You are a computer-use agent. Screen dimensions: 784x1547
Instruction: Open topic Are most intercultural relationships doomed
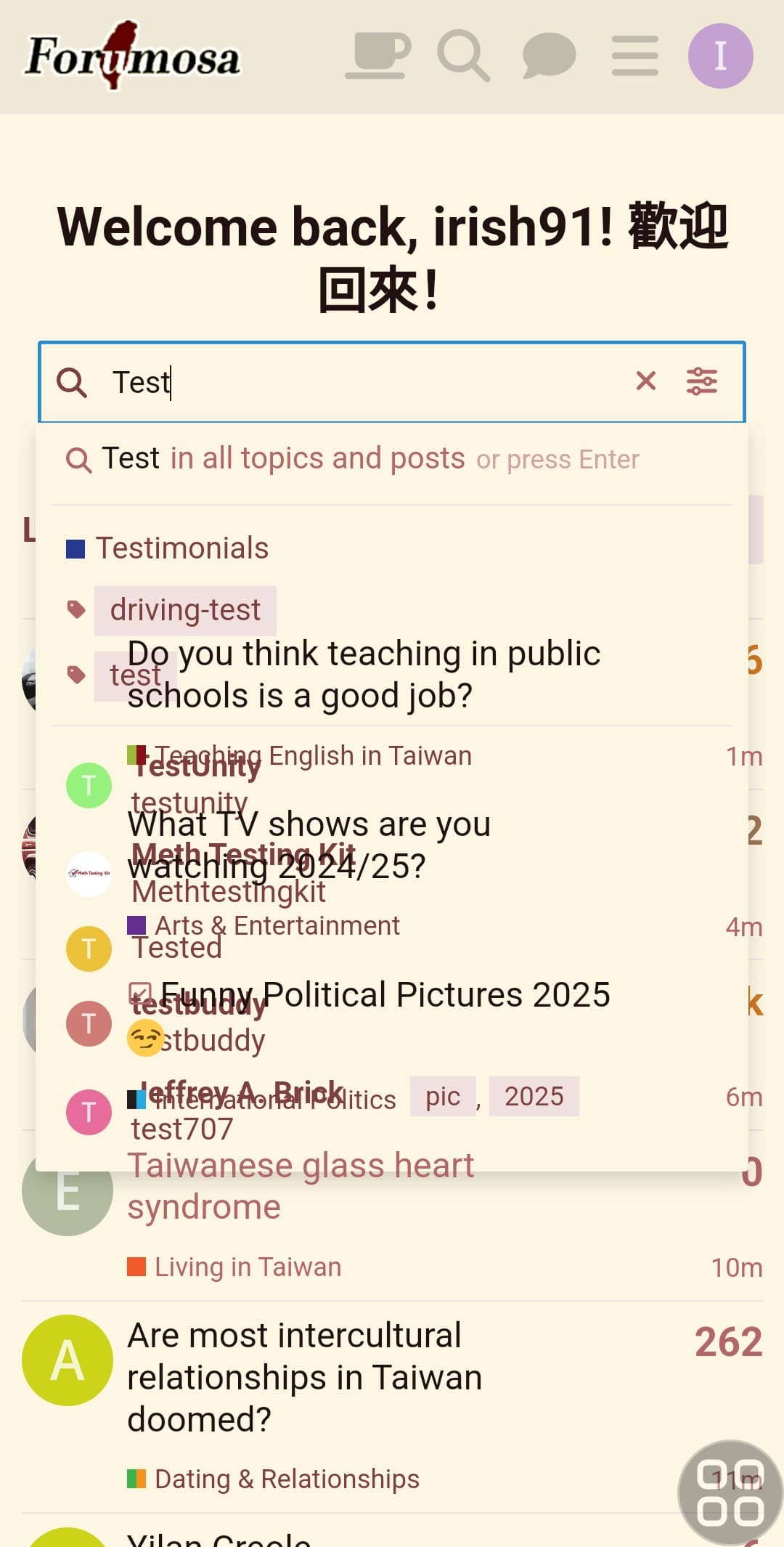click(x=305, y=1377)
